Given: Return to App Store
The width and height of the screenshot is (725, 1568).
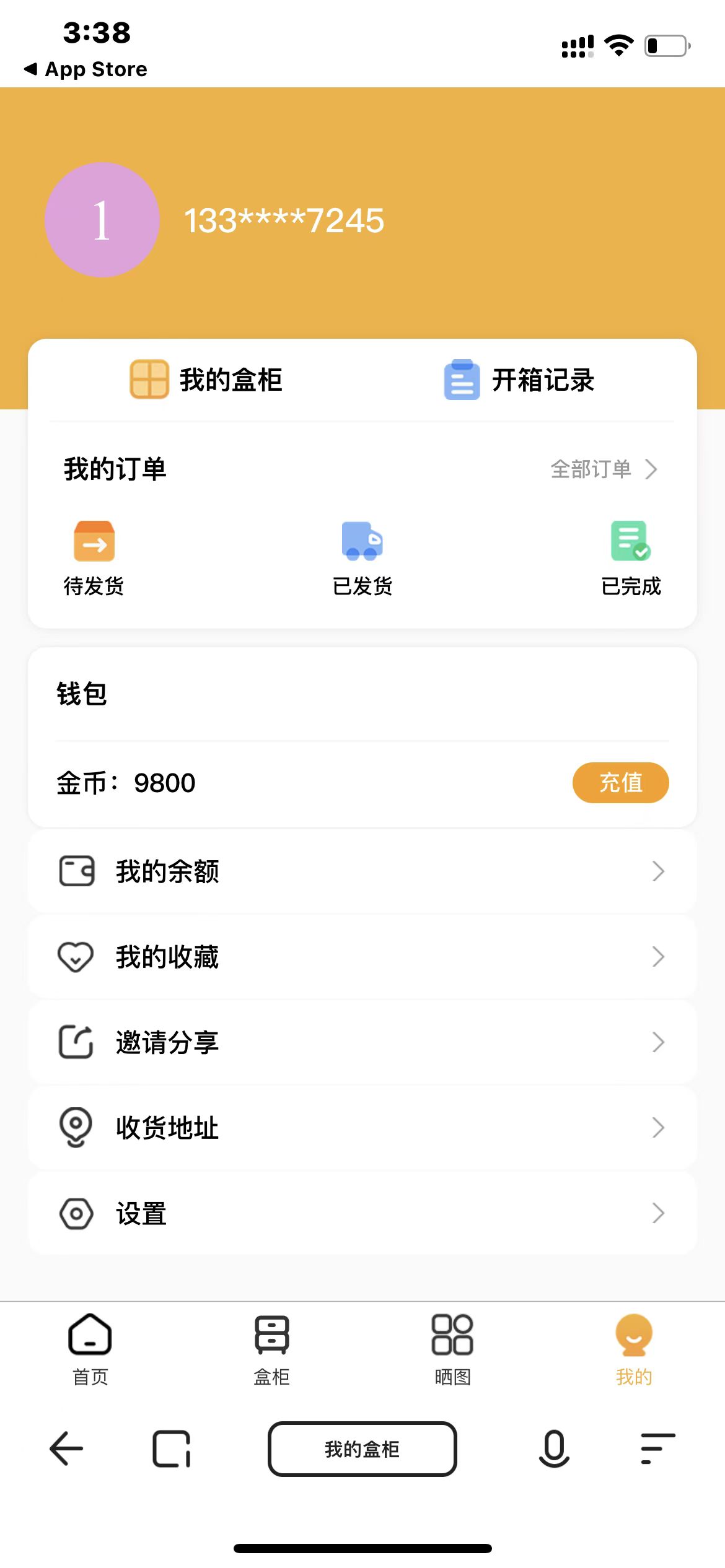Looking at the screenshot, I should click(x=86, y=69).
